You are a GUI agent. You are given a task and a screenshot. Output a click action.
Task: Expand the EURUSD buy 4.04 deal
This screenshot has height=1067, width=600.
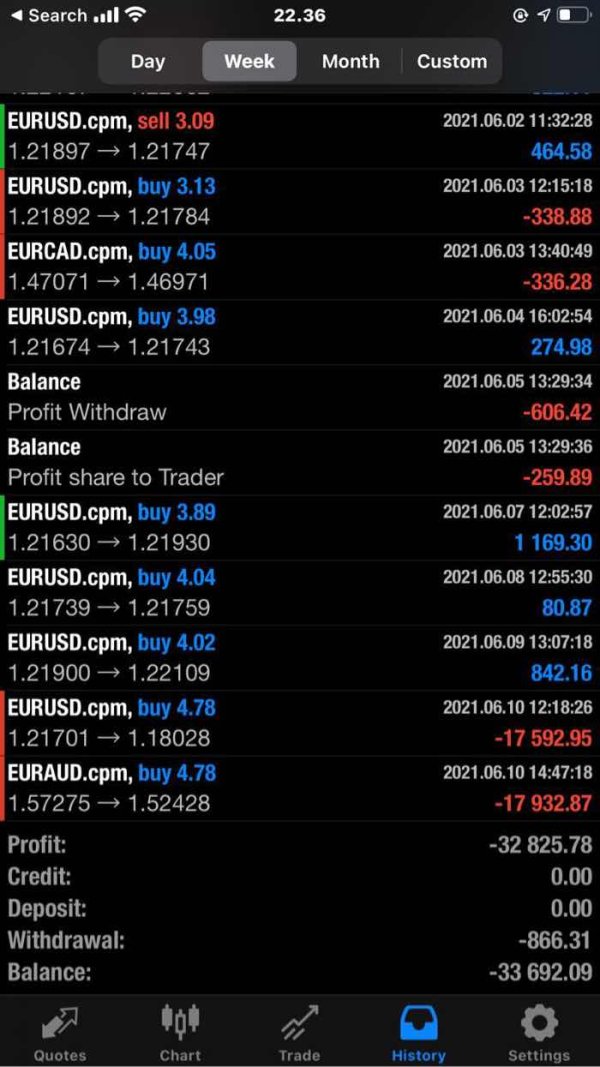(300, 593)
